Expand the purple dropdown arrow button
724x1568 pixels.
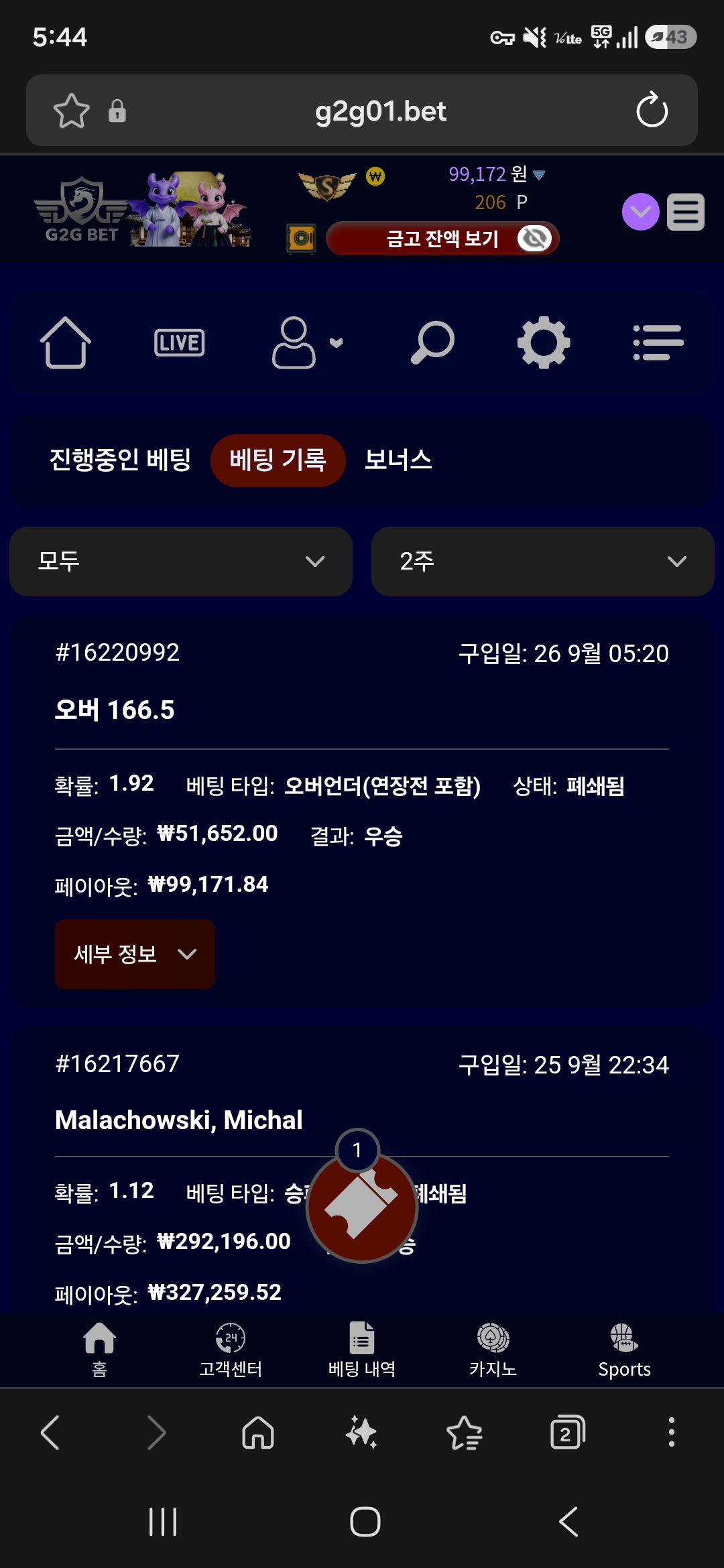point(641,212)
